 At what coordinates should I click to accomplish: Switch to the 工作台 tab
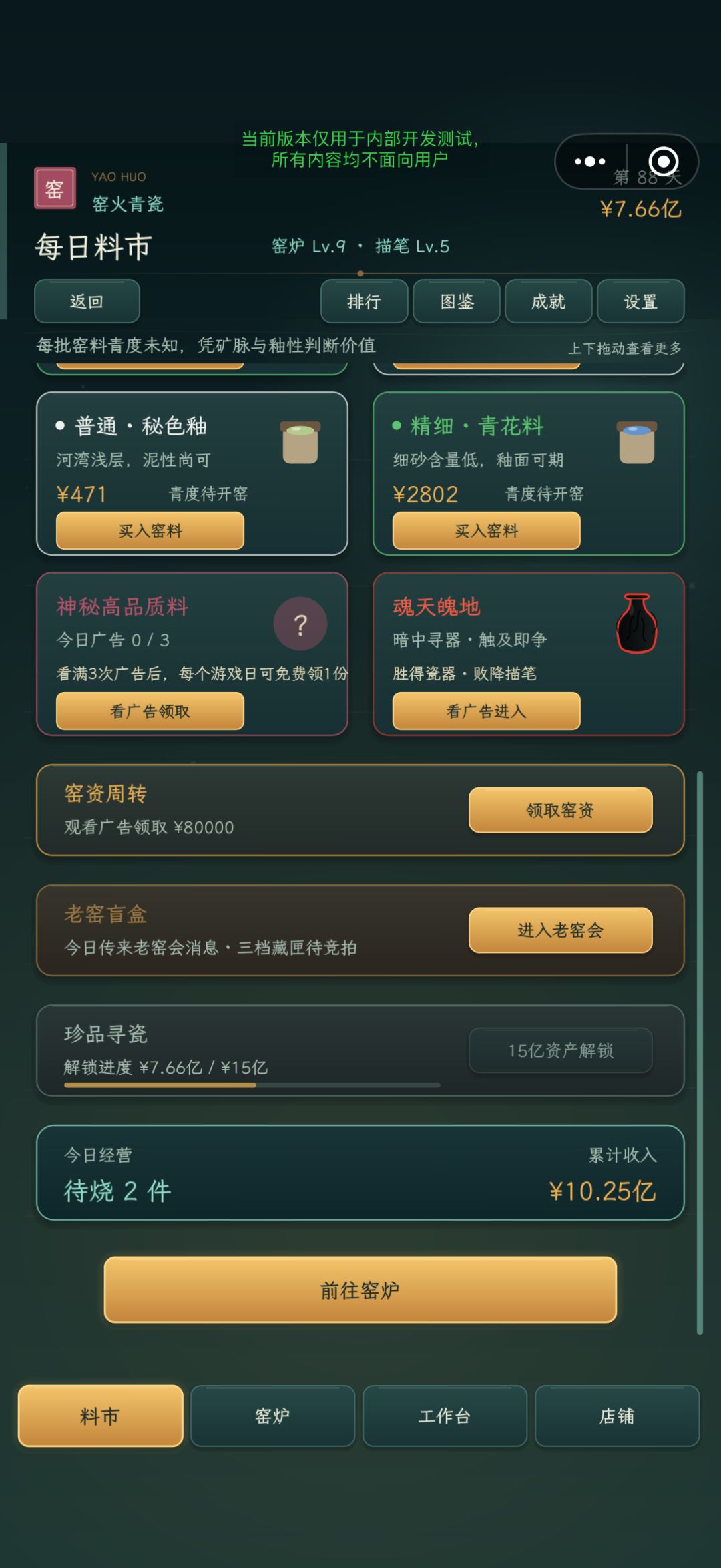[445, 1416]
